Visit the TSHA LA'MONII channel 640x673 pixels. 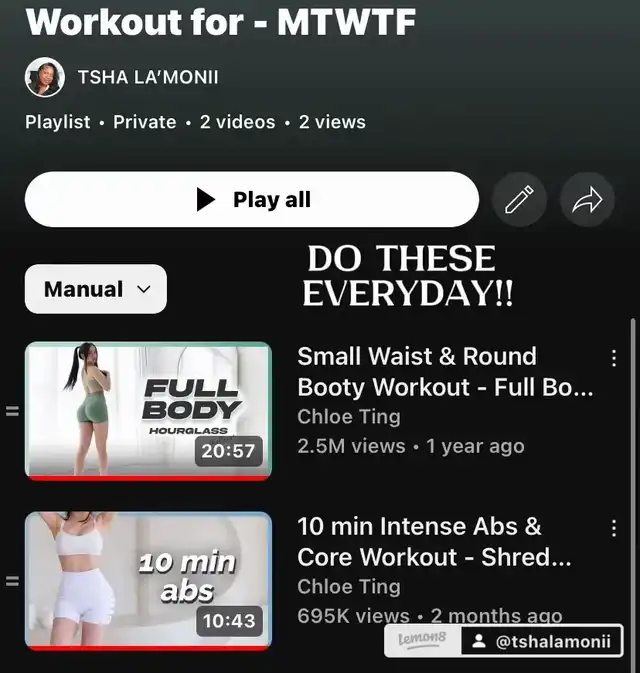pos(147,78)
